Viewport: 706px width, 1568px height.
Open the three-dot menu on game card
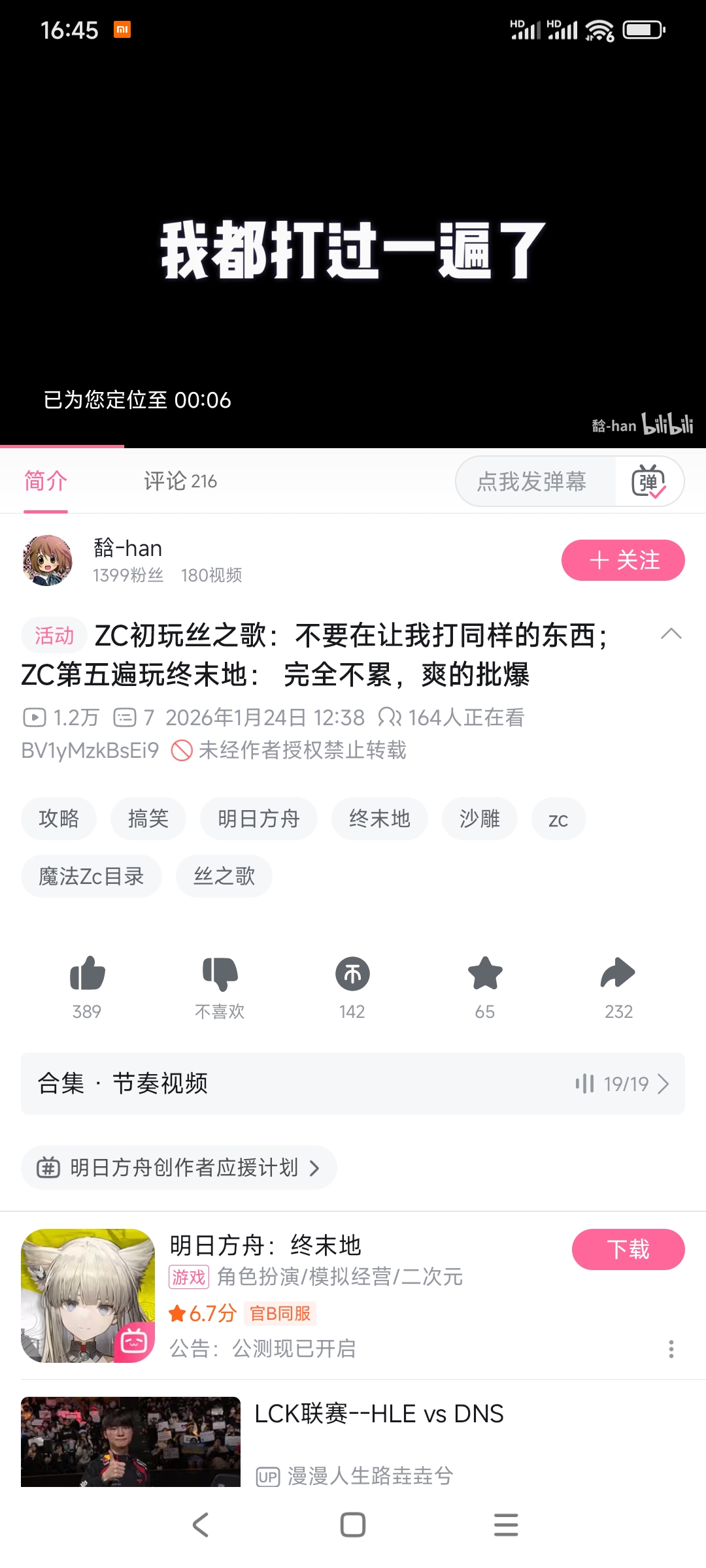coord(671,1348)
